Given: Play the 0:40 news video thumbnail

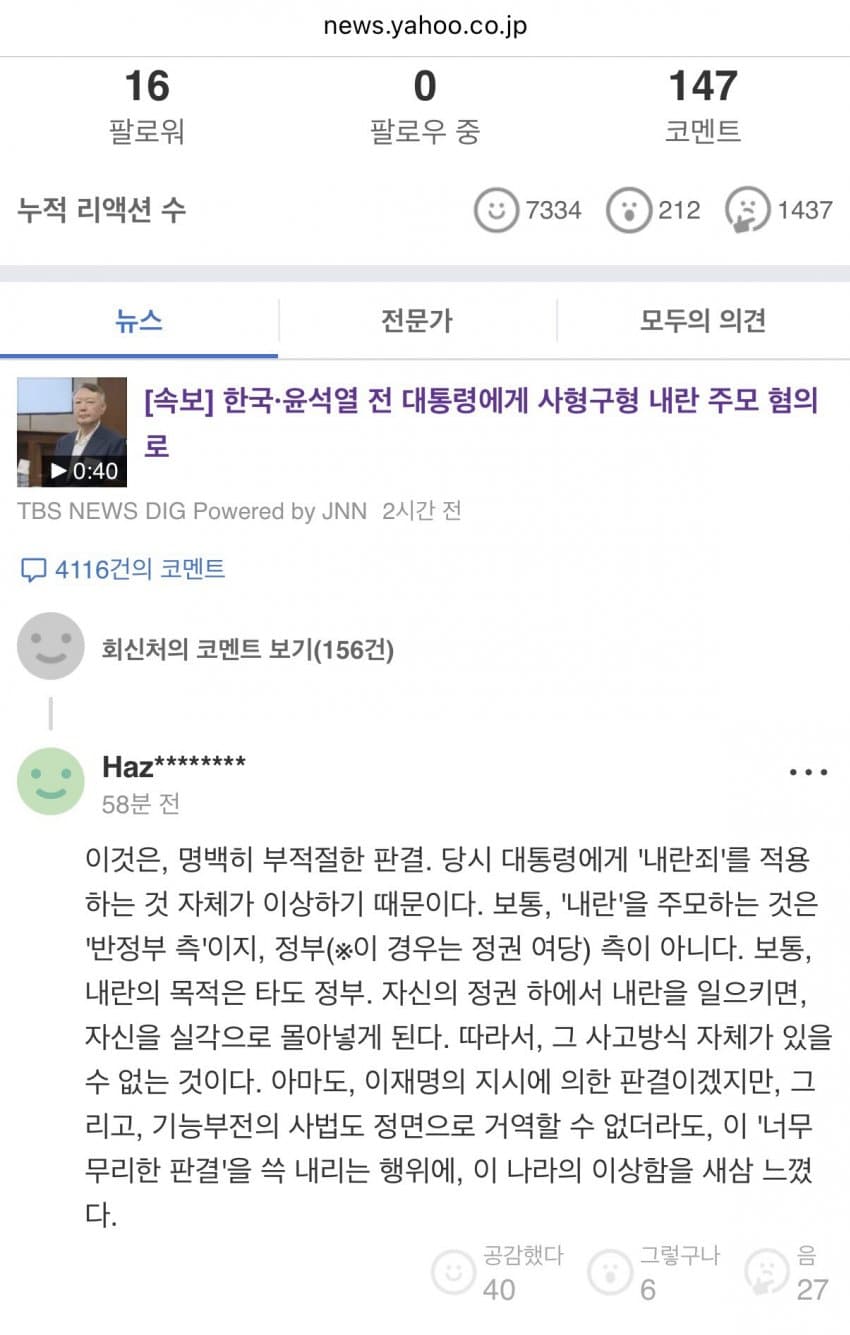Looking at the screenshot, I should click(x=72, y=432).
